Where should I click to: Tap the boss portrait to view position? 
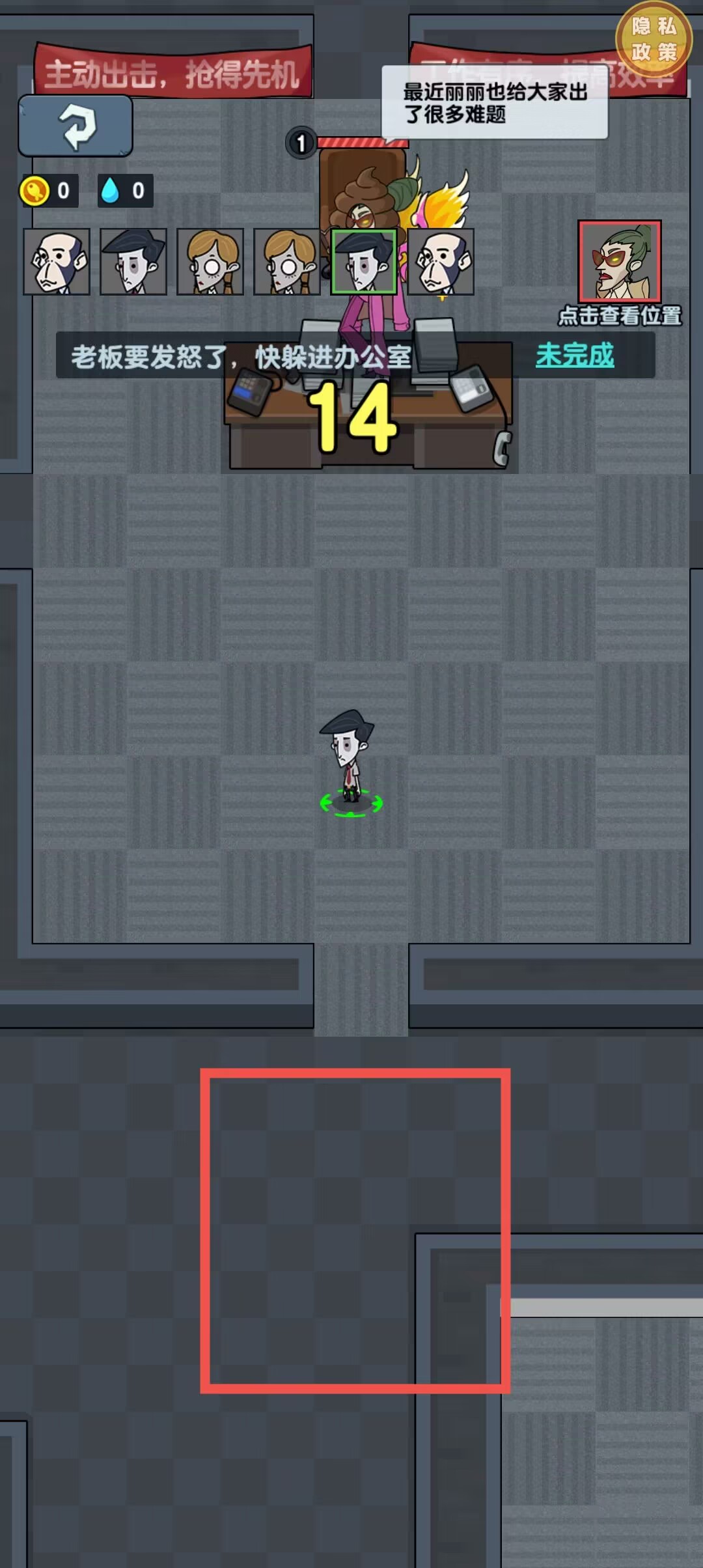pyautogui.click(x=620, y=262)
